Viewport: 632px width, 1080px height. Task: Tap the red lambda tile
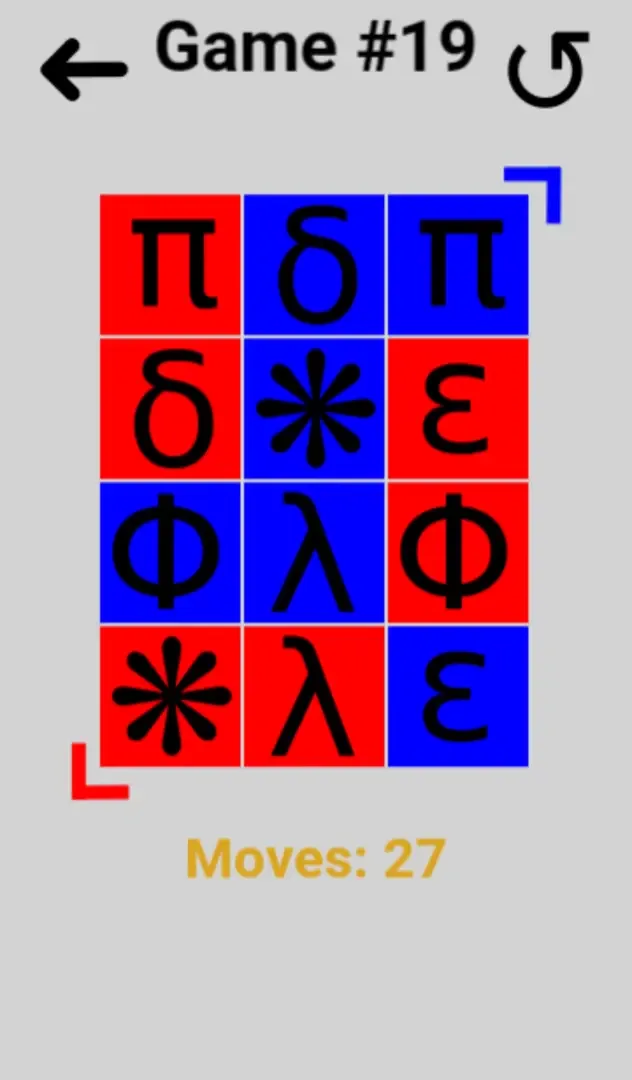[x=315, y=697]
